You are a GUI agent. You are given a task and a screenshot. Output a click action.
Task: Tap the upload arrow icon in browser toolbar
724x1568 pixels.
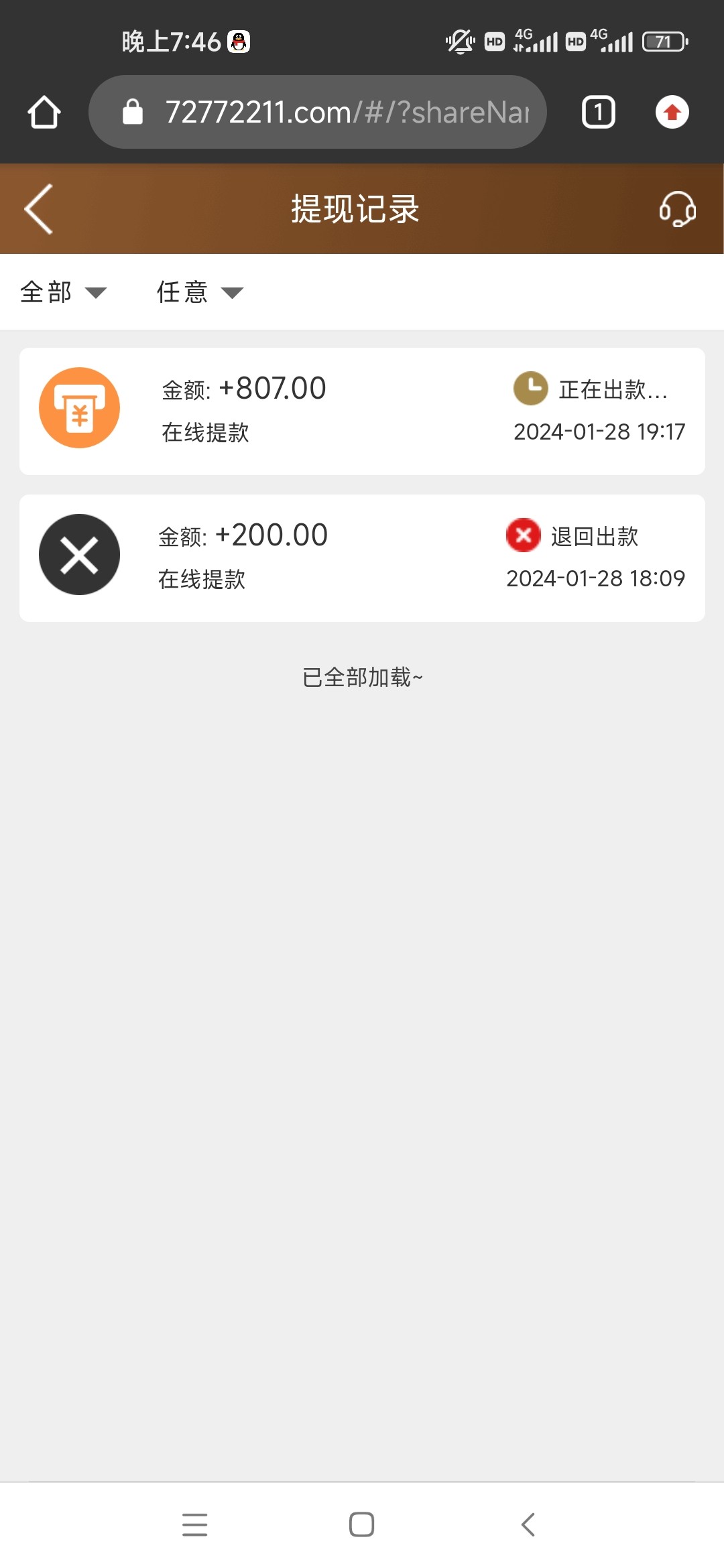coord(672,112)
